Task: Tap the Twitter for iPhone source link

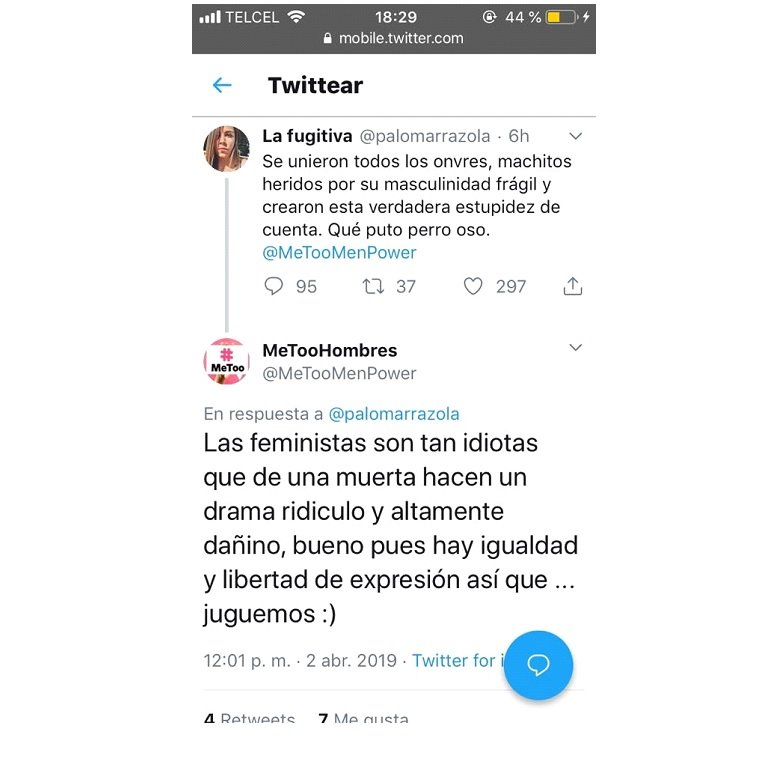Action: pos(456,661)
